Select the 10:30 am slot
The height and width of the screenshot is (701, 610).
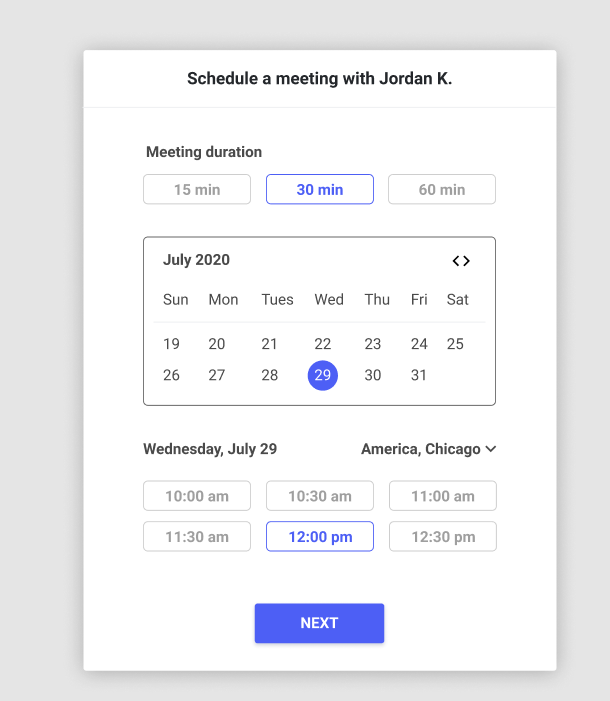point(320,496)
